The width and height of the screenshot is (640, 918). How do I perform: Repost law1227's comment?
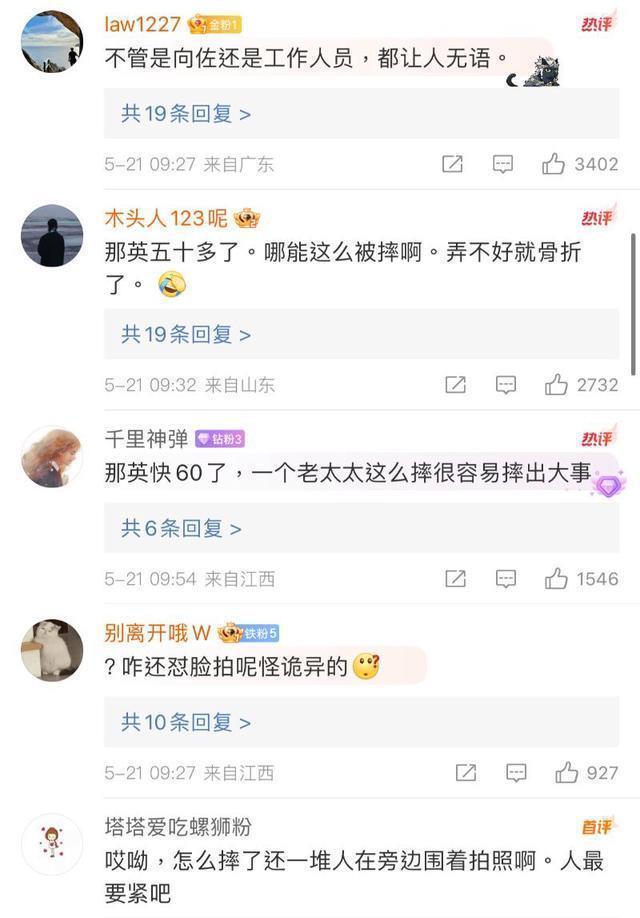click(x=452, y=164)
